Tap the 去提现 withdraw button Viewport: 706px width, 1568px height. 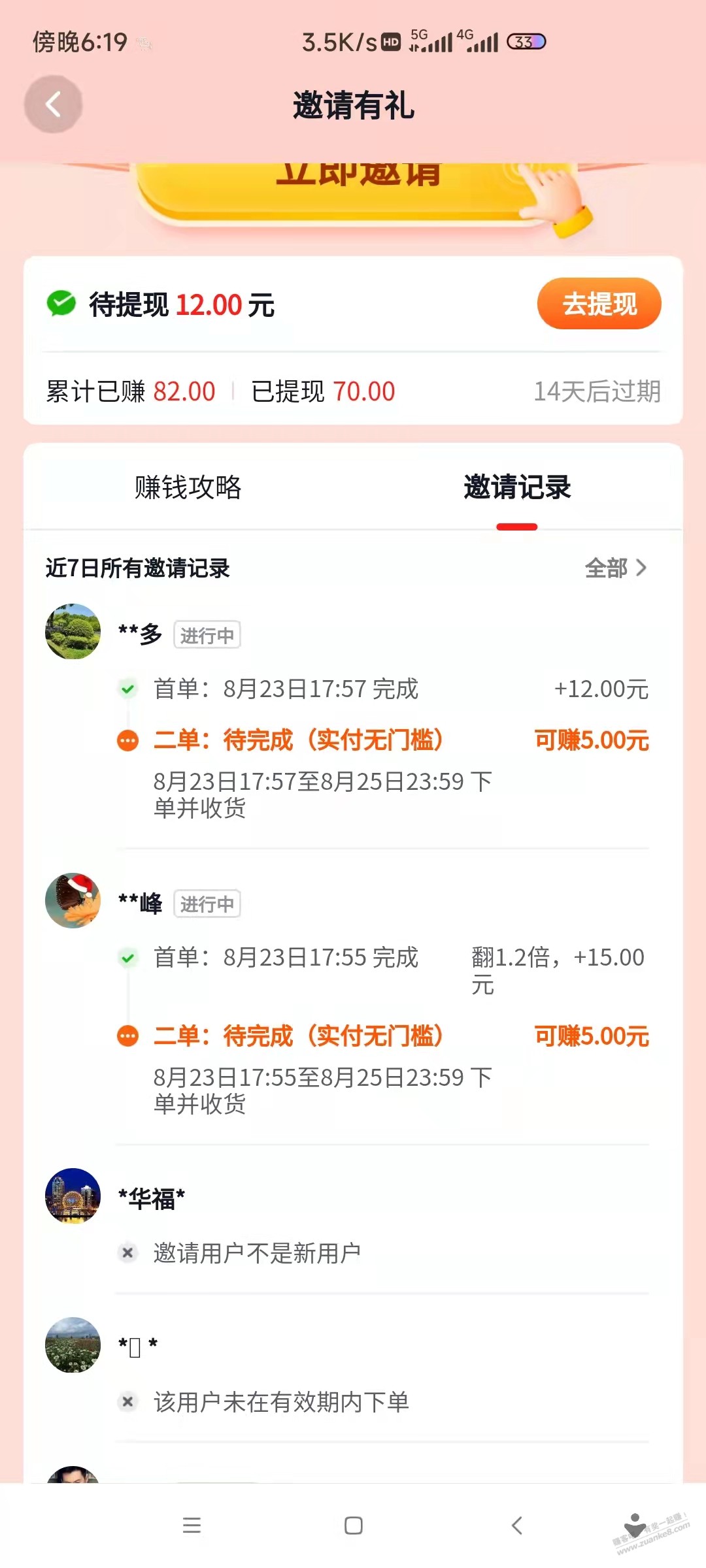coord(598,302)
